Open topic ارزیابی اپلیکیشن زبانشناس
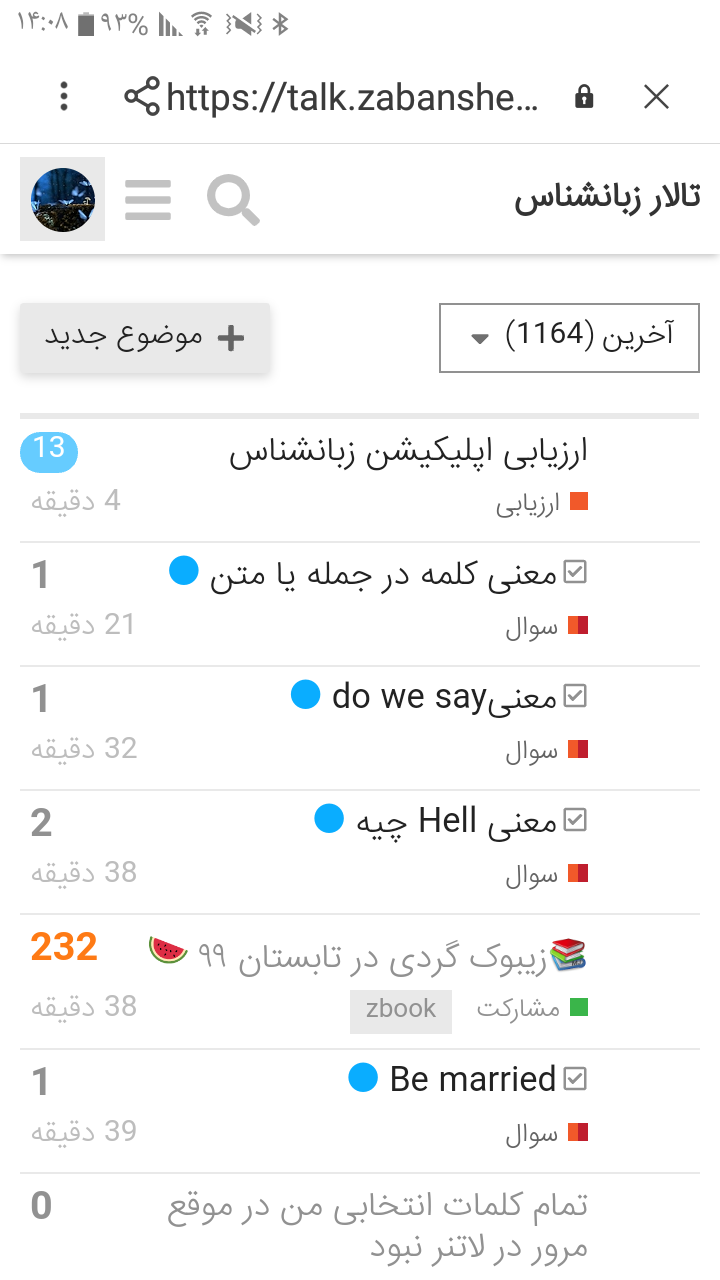720x1280 pixels. (408, 453)
